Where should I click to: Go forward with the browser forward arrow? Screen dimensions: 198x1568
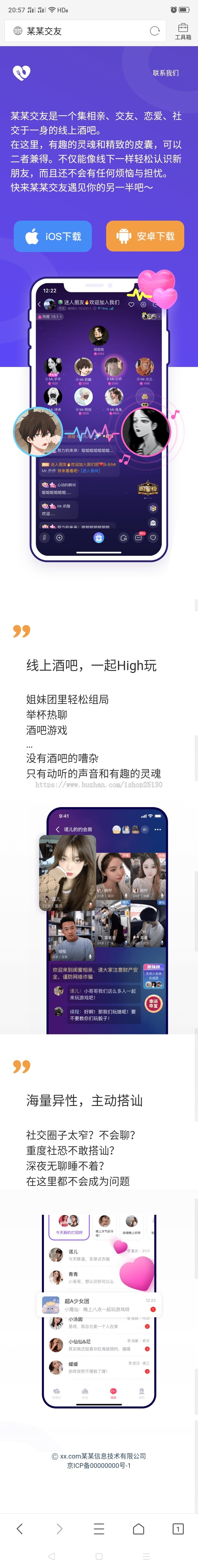pos(59,1528)
